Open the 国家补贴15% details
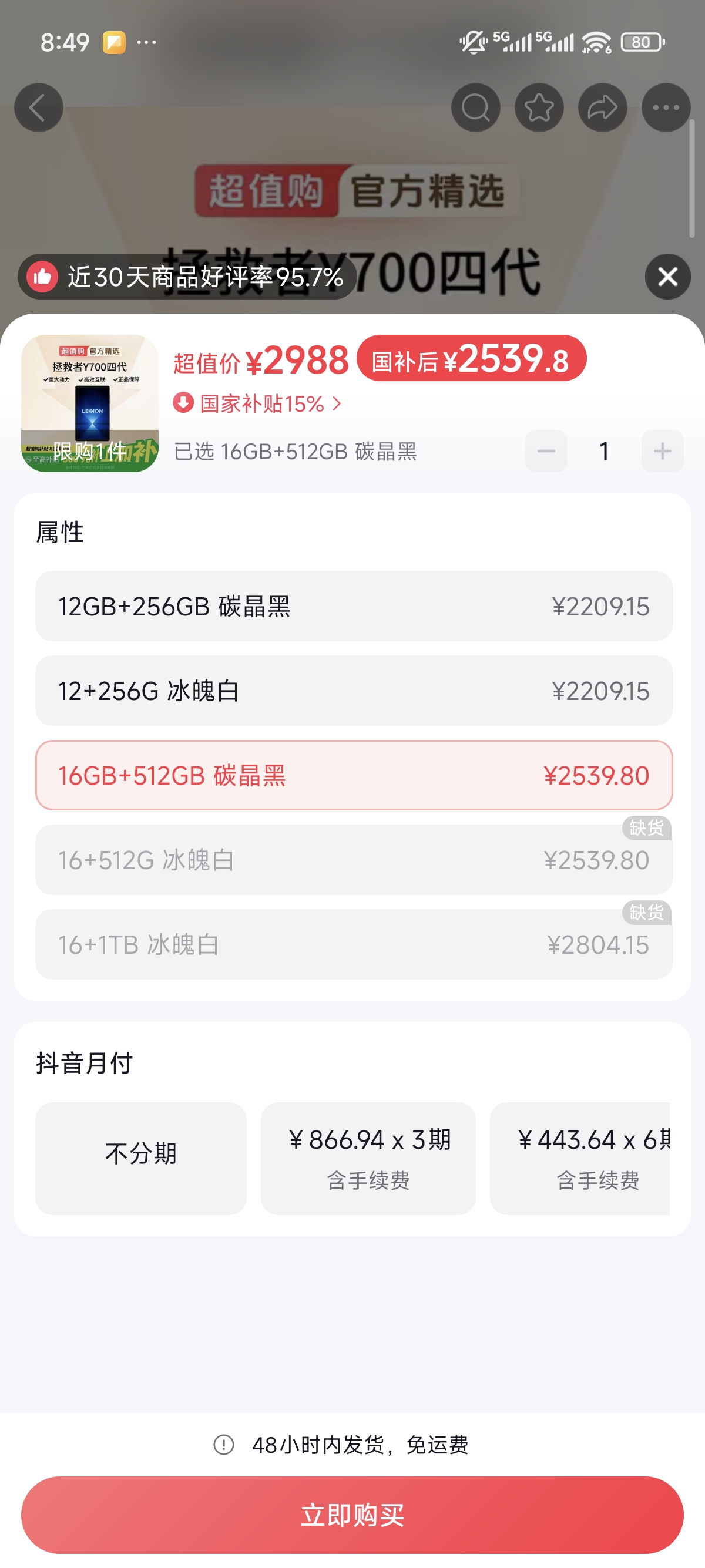Screen dimensions: 705x1568 tap(257, 403)
